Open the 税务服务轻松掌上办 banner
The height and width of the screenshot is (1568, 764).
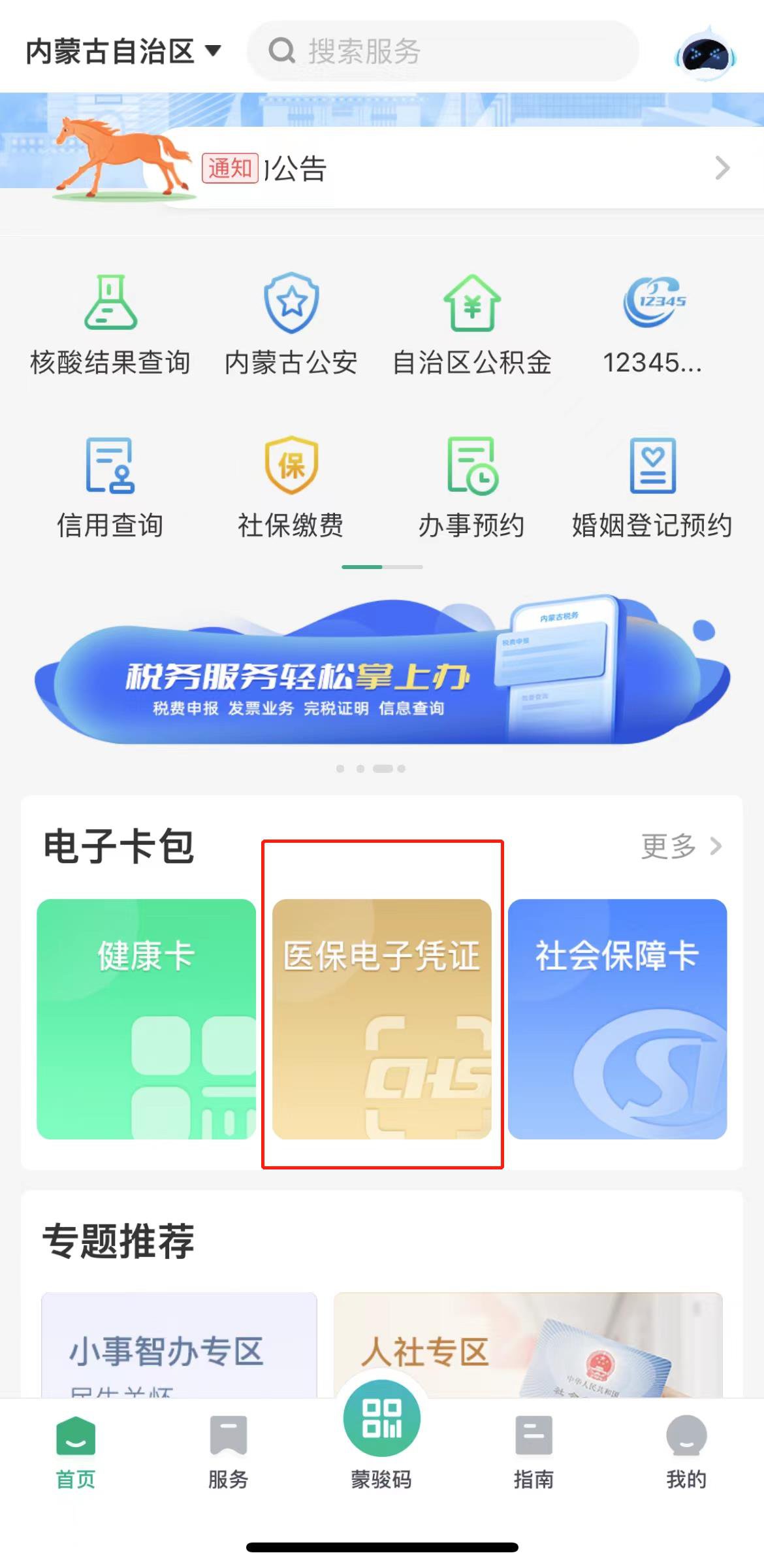pos(382,673)
